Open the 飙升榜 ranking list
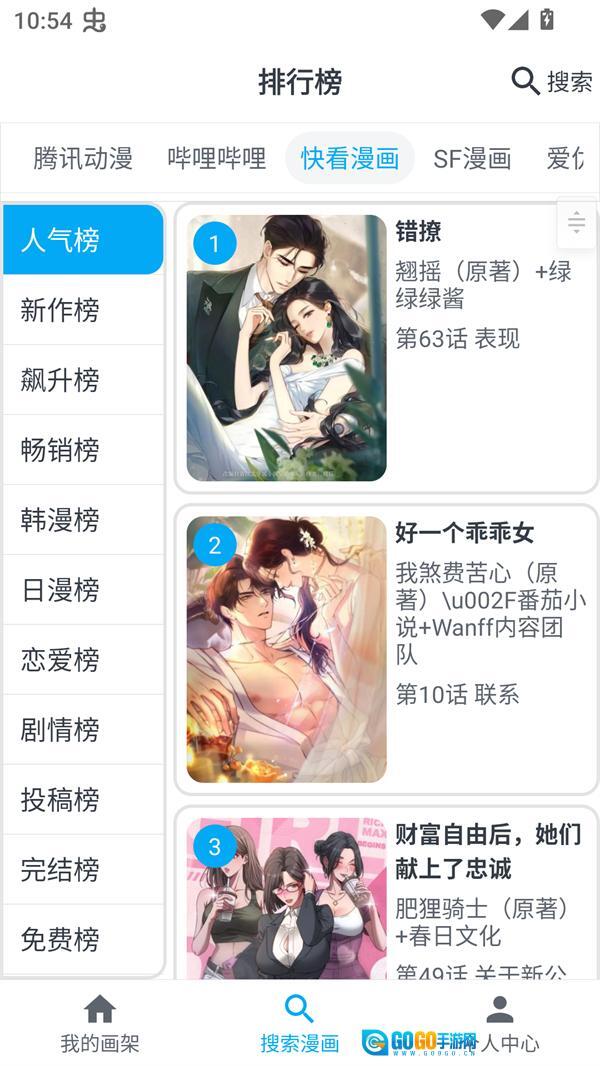The height and width of the screenshot is (1066, 600). tap(83, 380)
